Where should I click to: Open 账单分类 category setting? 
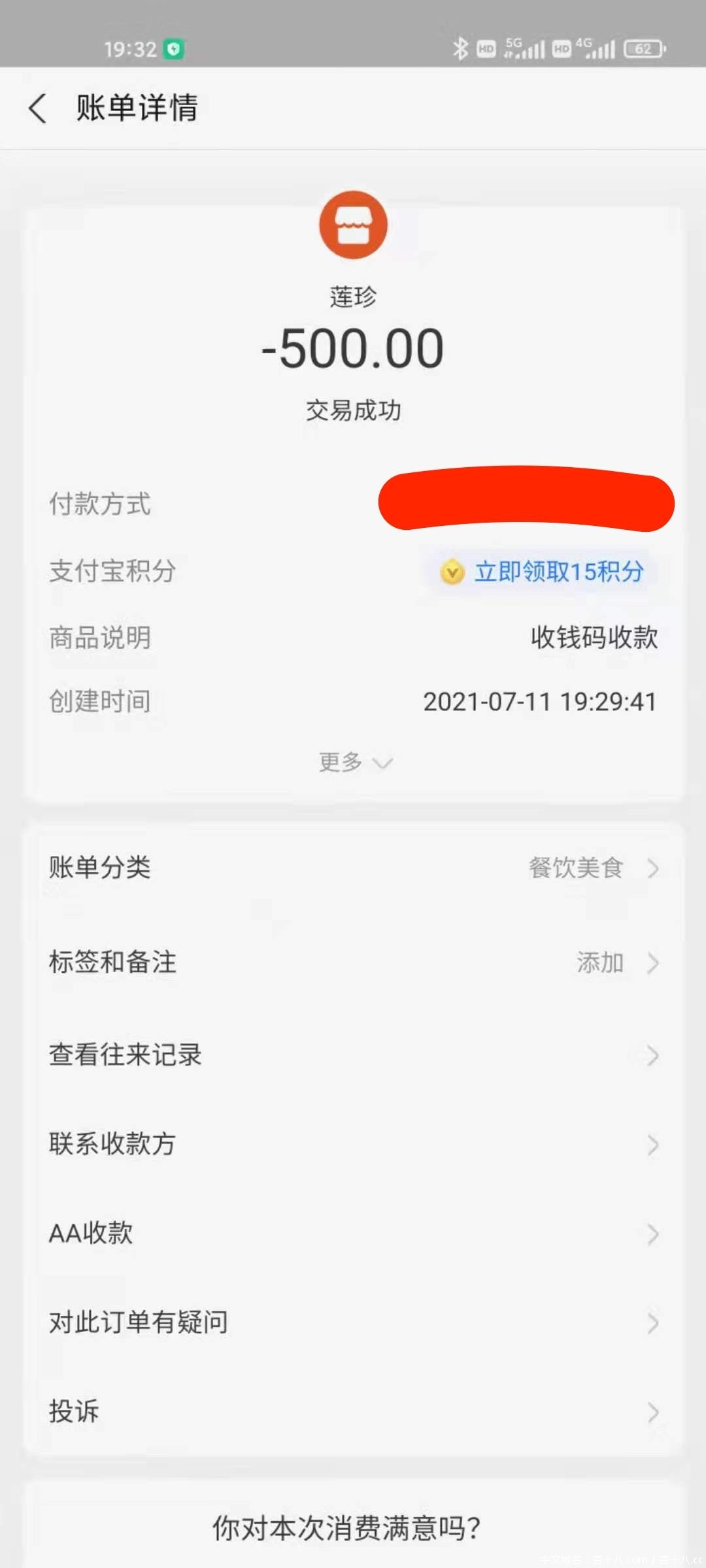[353, 868]
